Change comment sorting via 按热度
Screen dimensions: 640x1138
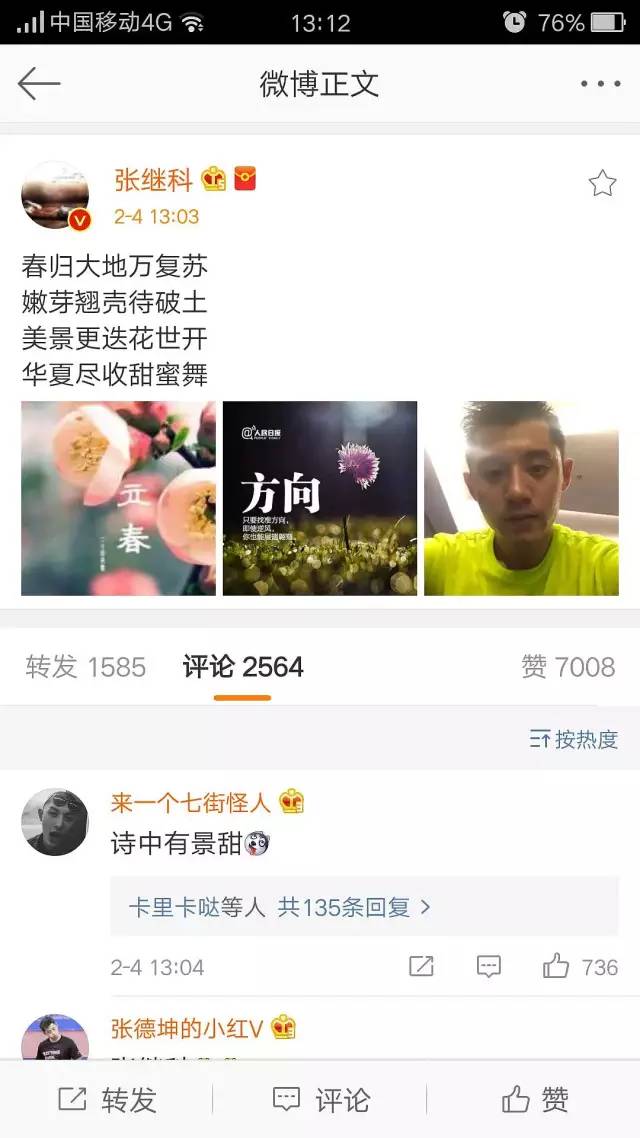(573, 740)
